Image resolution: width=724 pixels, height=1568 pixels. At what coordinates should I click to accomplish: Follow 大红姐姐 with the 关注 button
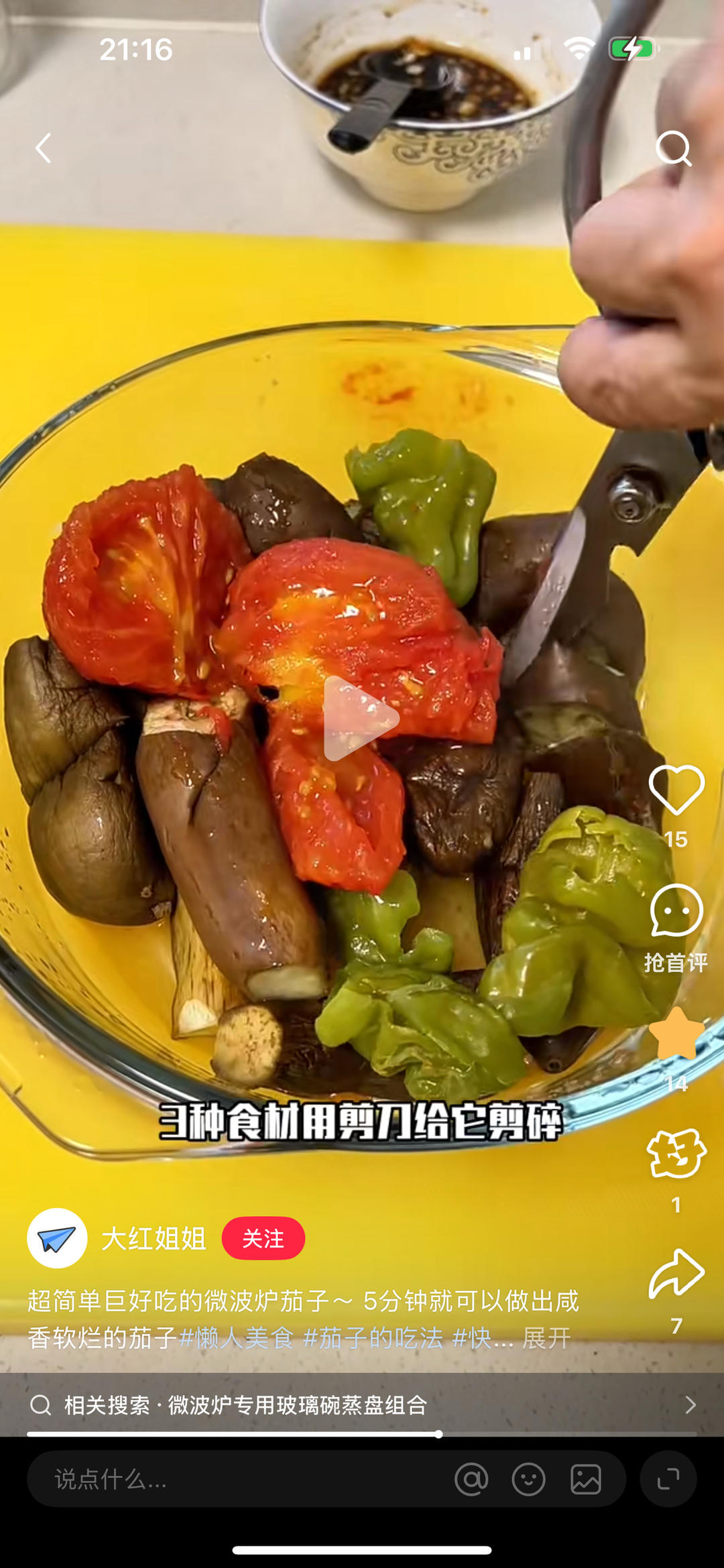(263, 1238)
